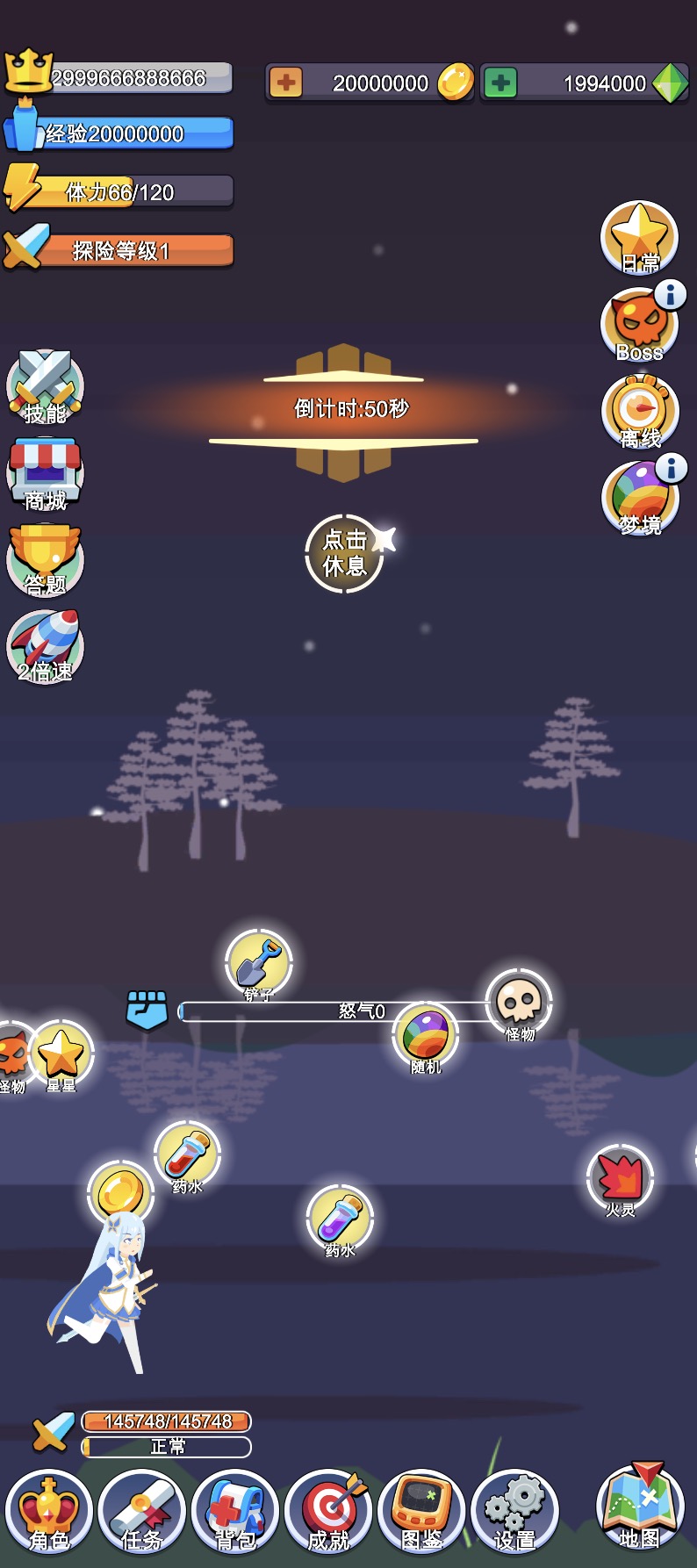This screenshot has height=1568, width=697.
Task: Tap the plus button to add gold coins
Action: (x=285, y=83)
